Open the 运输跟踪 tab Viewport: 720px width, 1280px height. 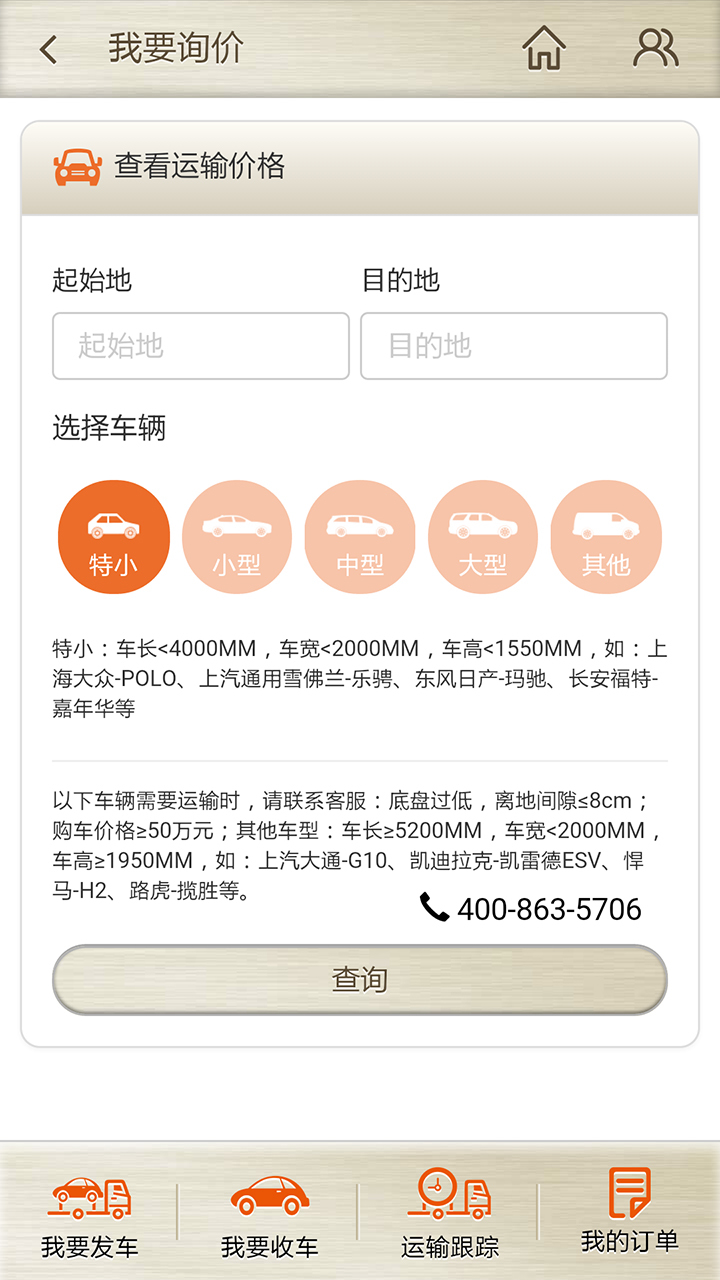click(449, 1213)
